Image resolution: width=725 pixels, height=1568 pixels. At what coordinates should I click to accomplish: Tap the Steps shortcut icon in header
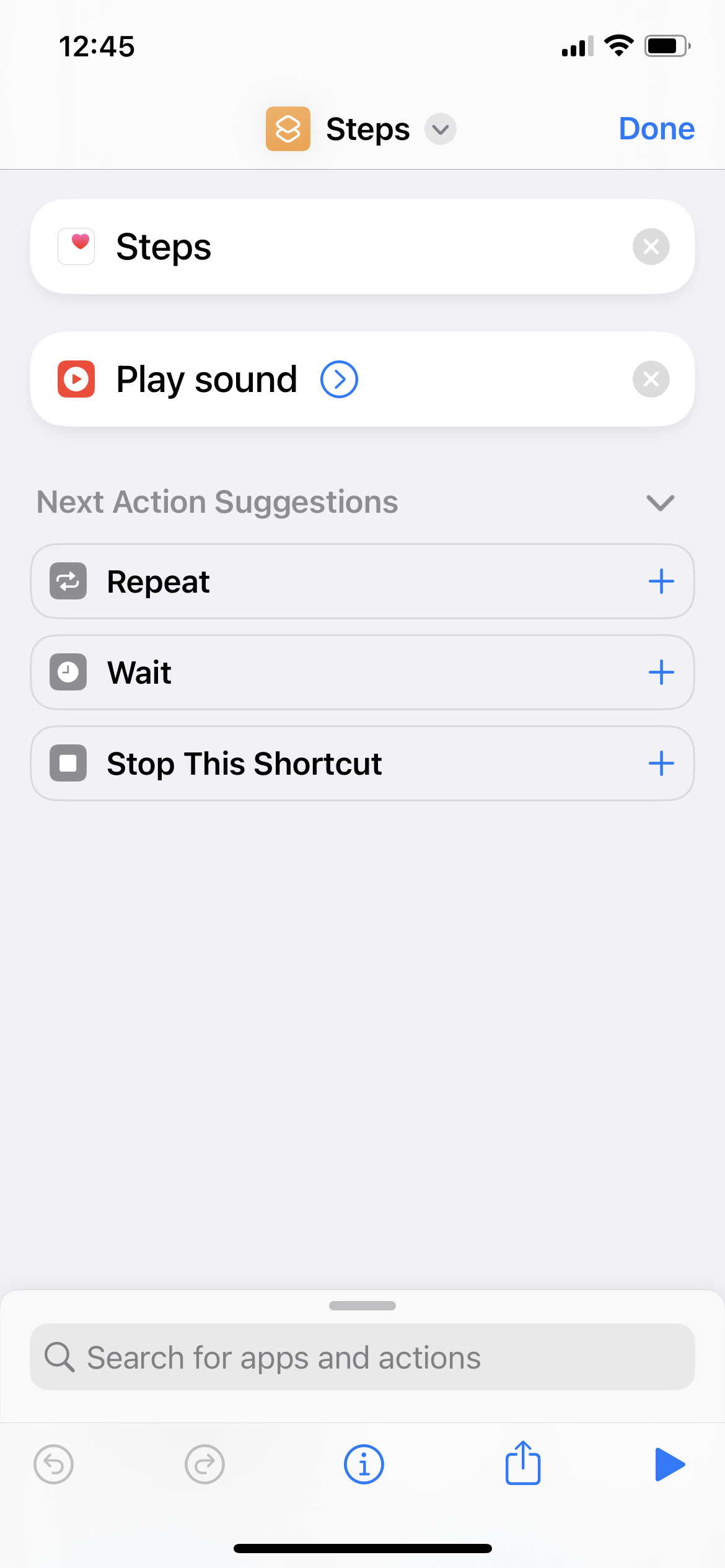[288, 129]
